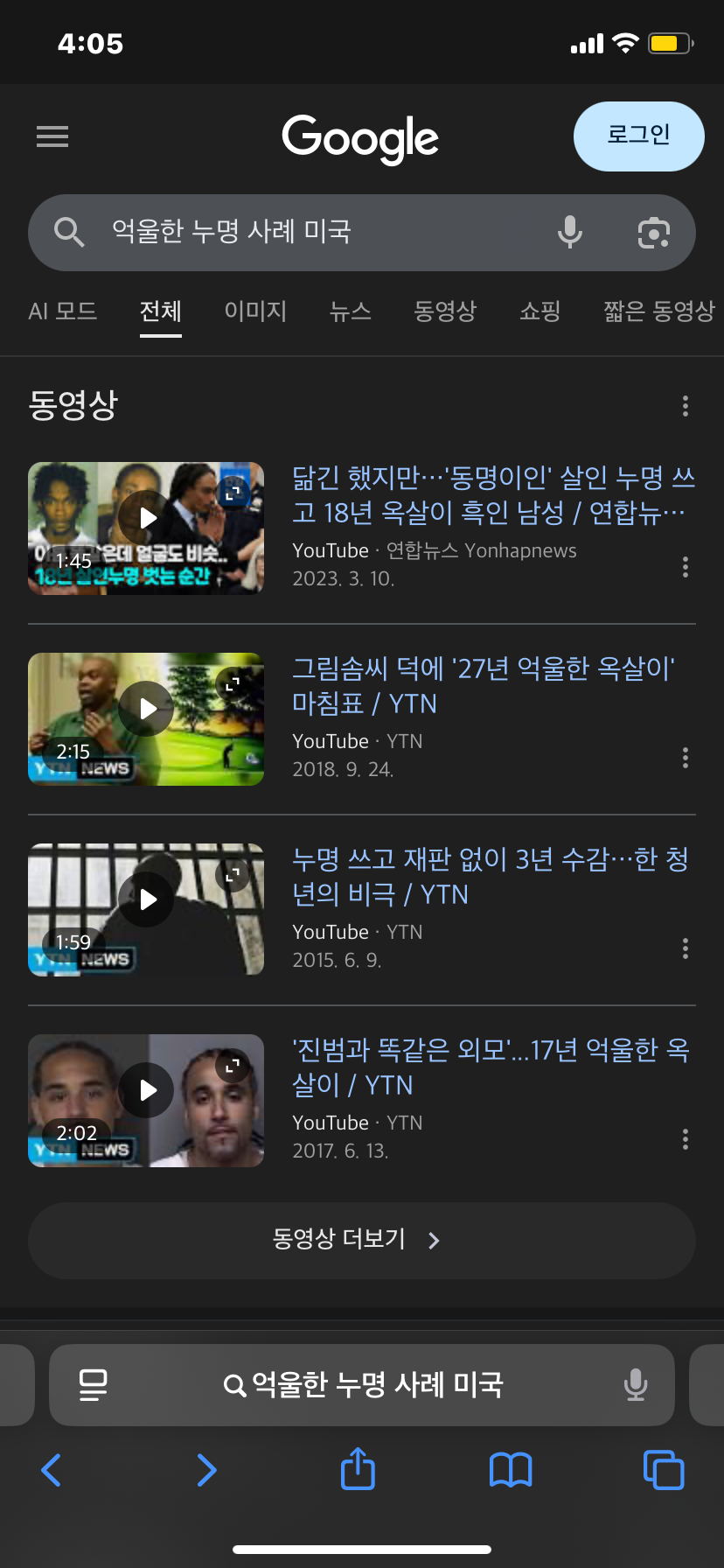Image resolution: width=724 pixels, height=1568 pixels.
Task: Go back in Safari
Action: click(52, 1470)
